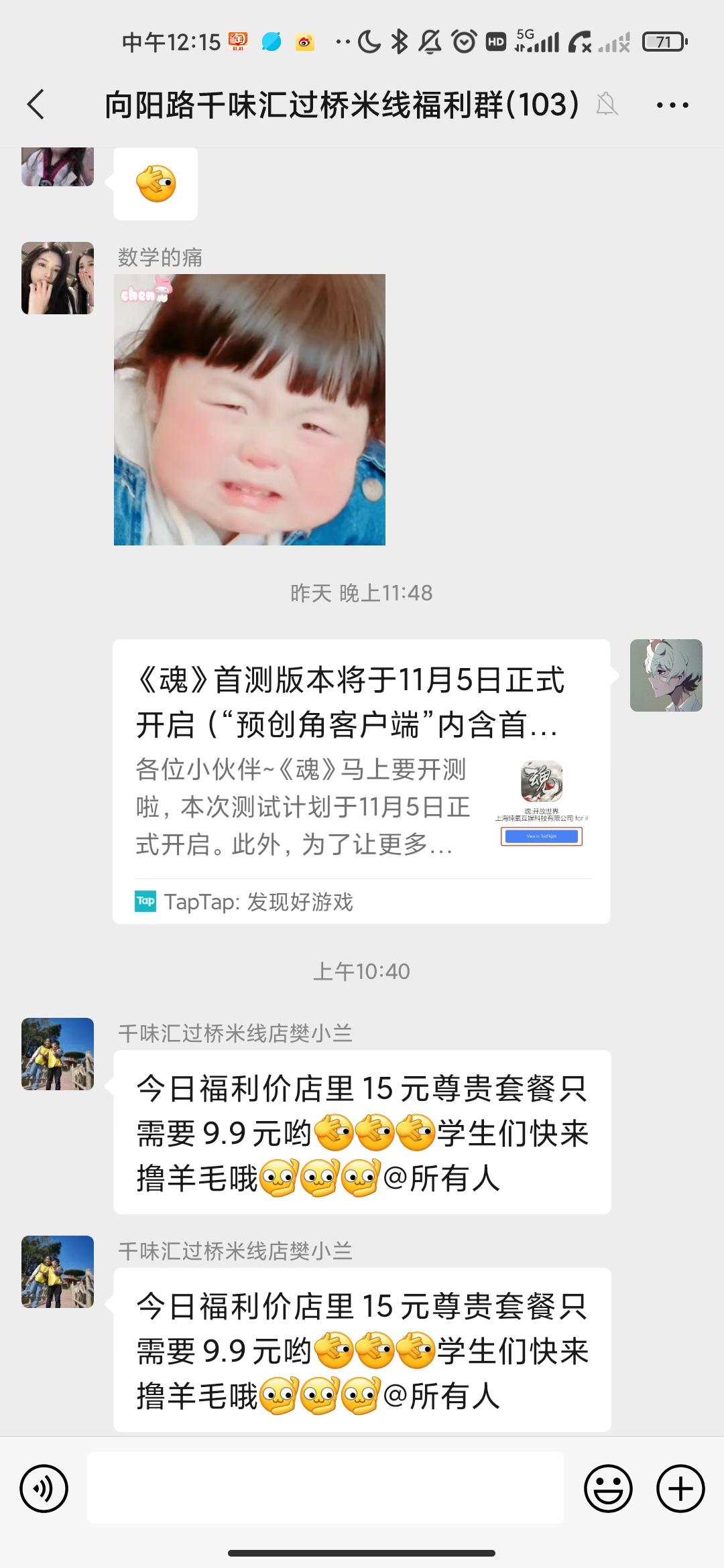Open the anime avatar beside the TapTap card

666,675
